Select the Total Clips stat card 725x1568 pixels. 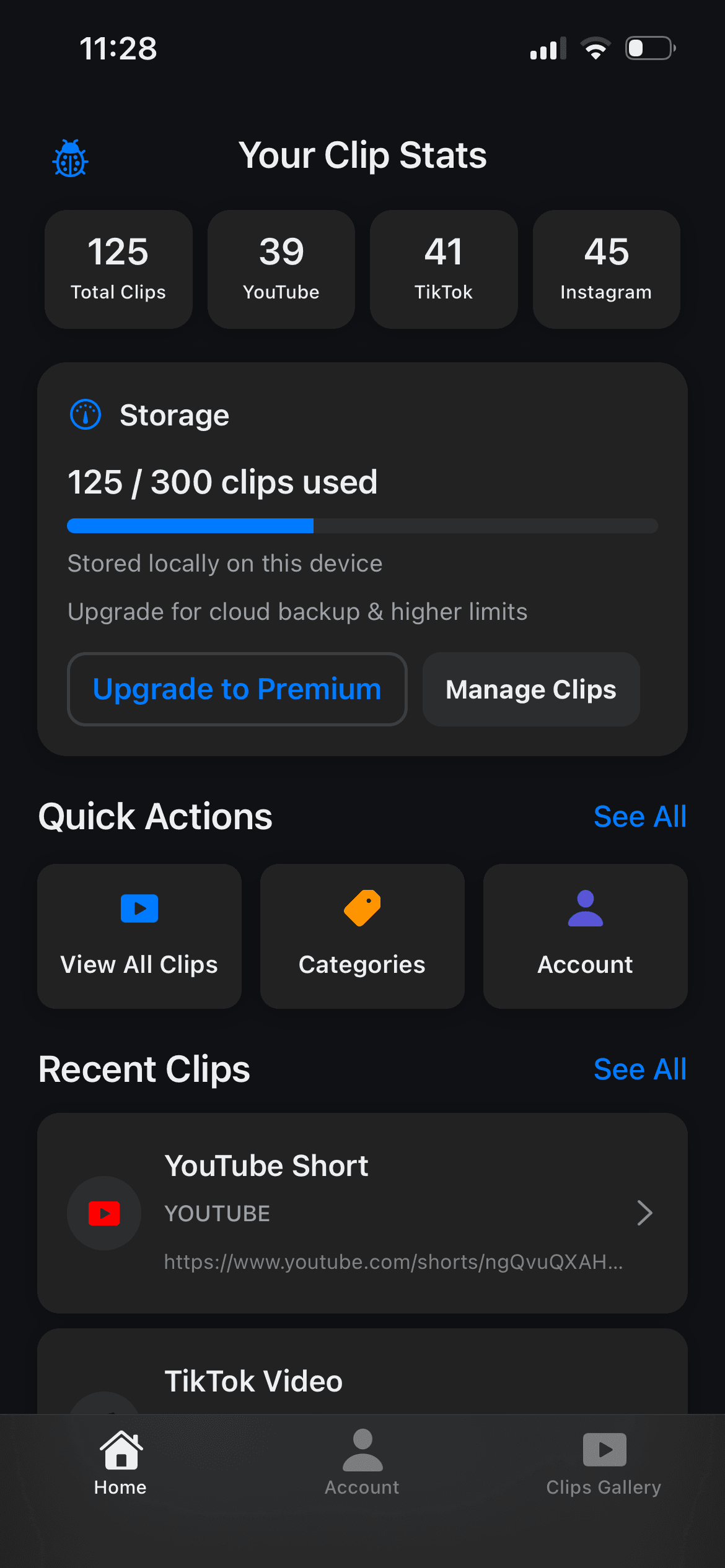coord(118,268)
